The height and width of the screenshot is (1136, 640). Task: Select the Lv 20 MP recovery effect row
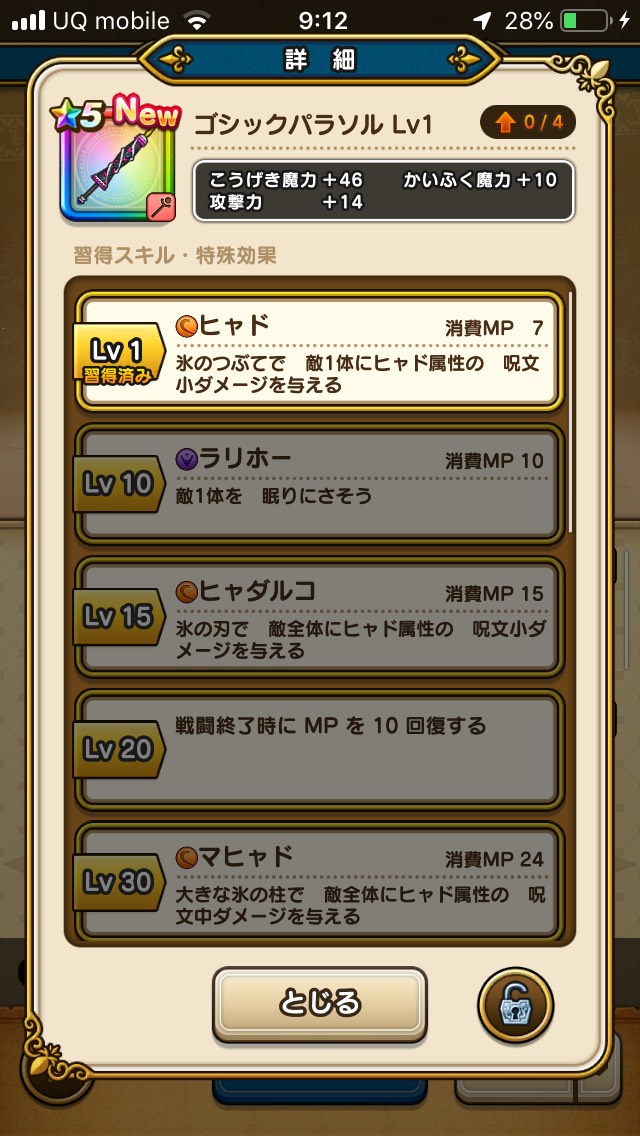click(320, 748)
